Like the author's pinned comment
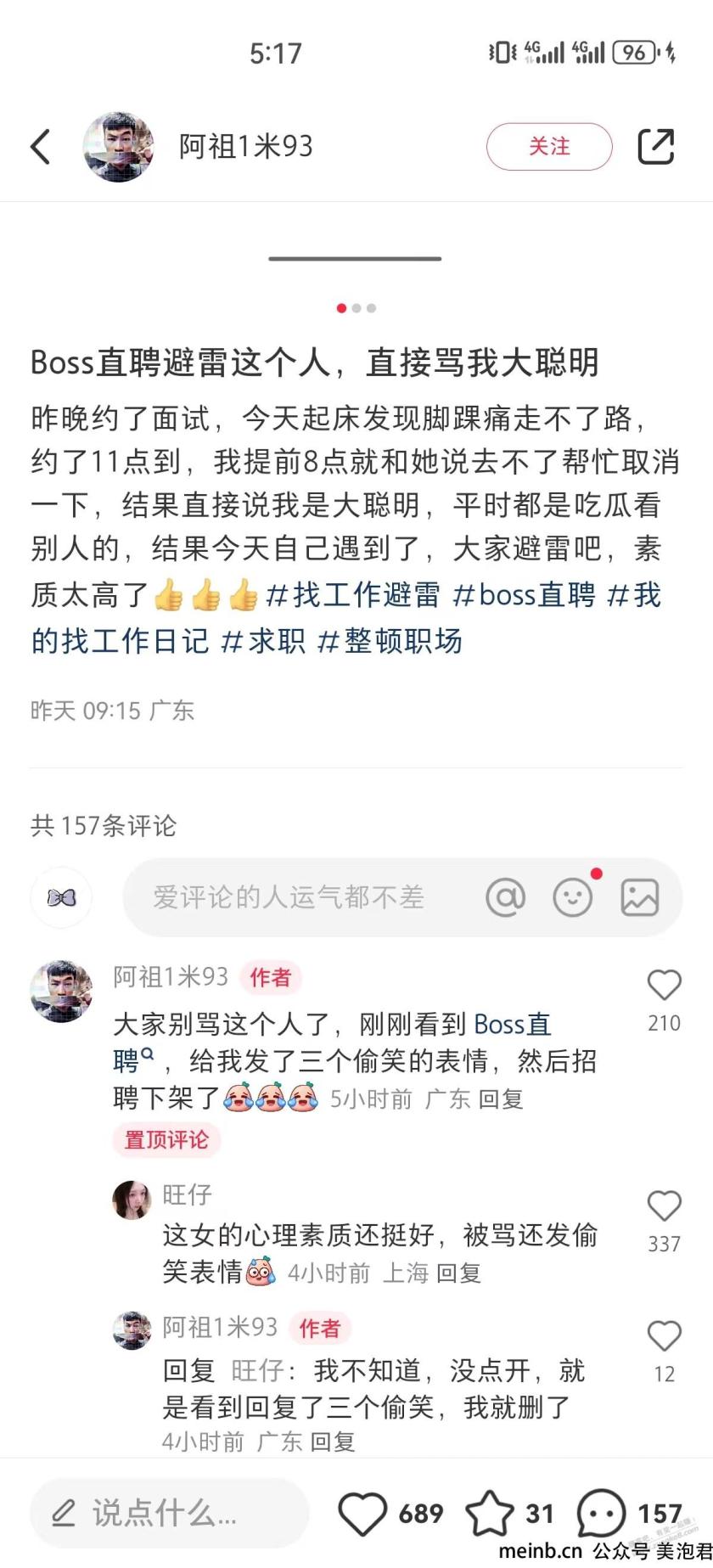Viewport: 713px width, 1568px height. click(x=664, y=986)
